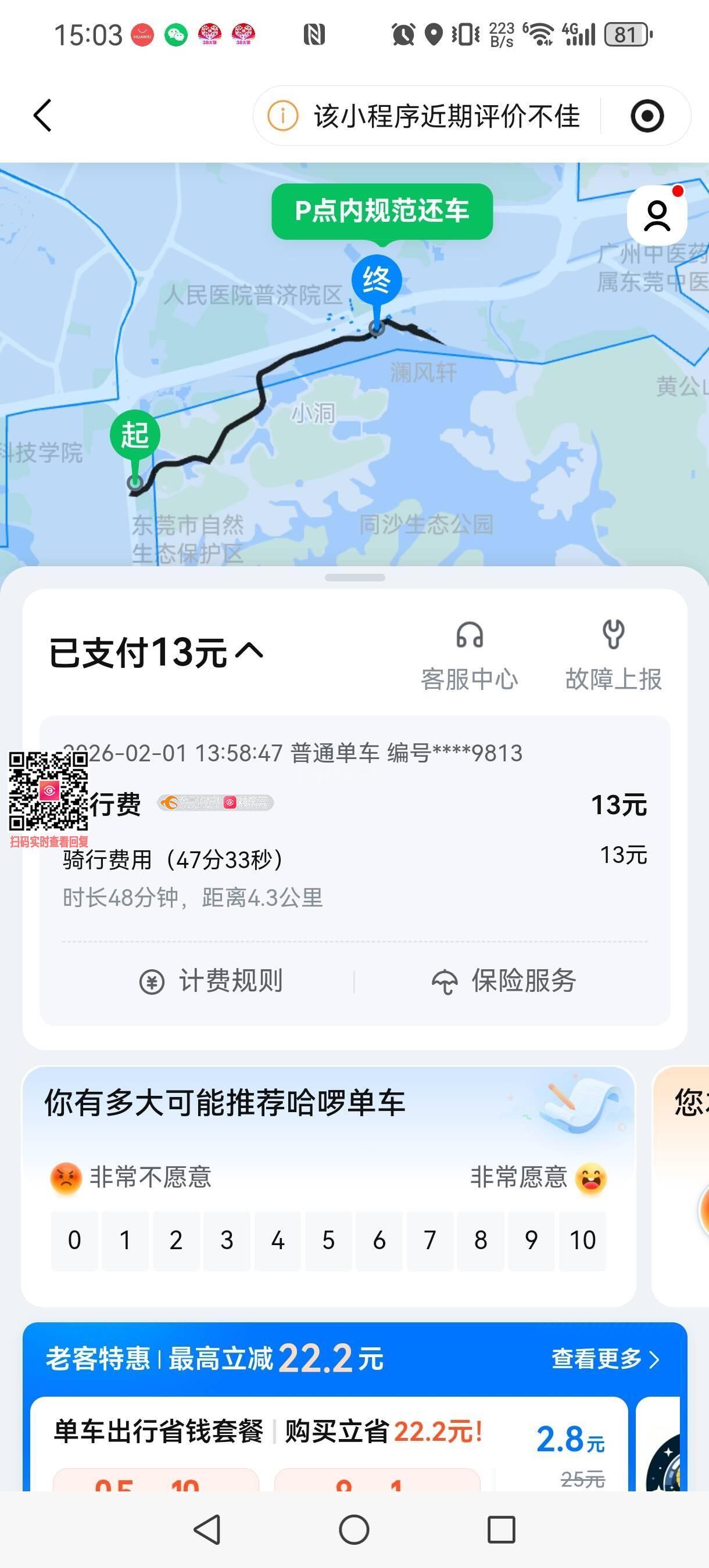
Task: Open the mini program close target icon
Action: 646,116
